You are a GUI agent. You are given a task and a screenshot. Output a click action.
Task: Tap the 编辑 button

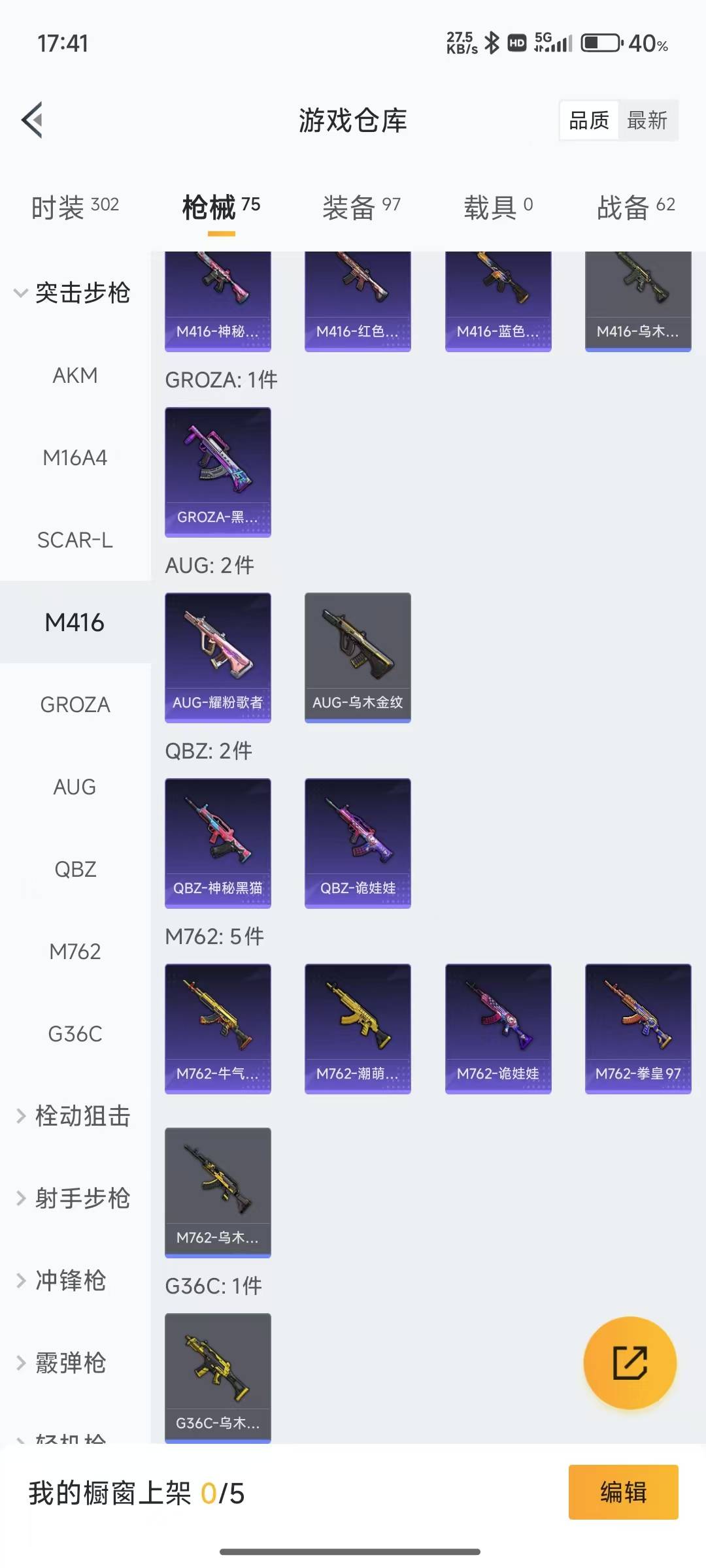point(623,1492)
